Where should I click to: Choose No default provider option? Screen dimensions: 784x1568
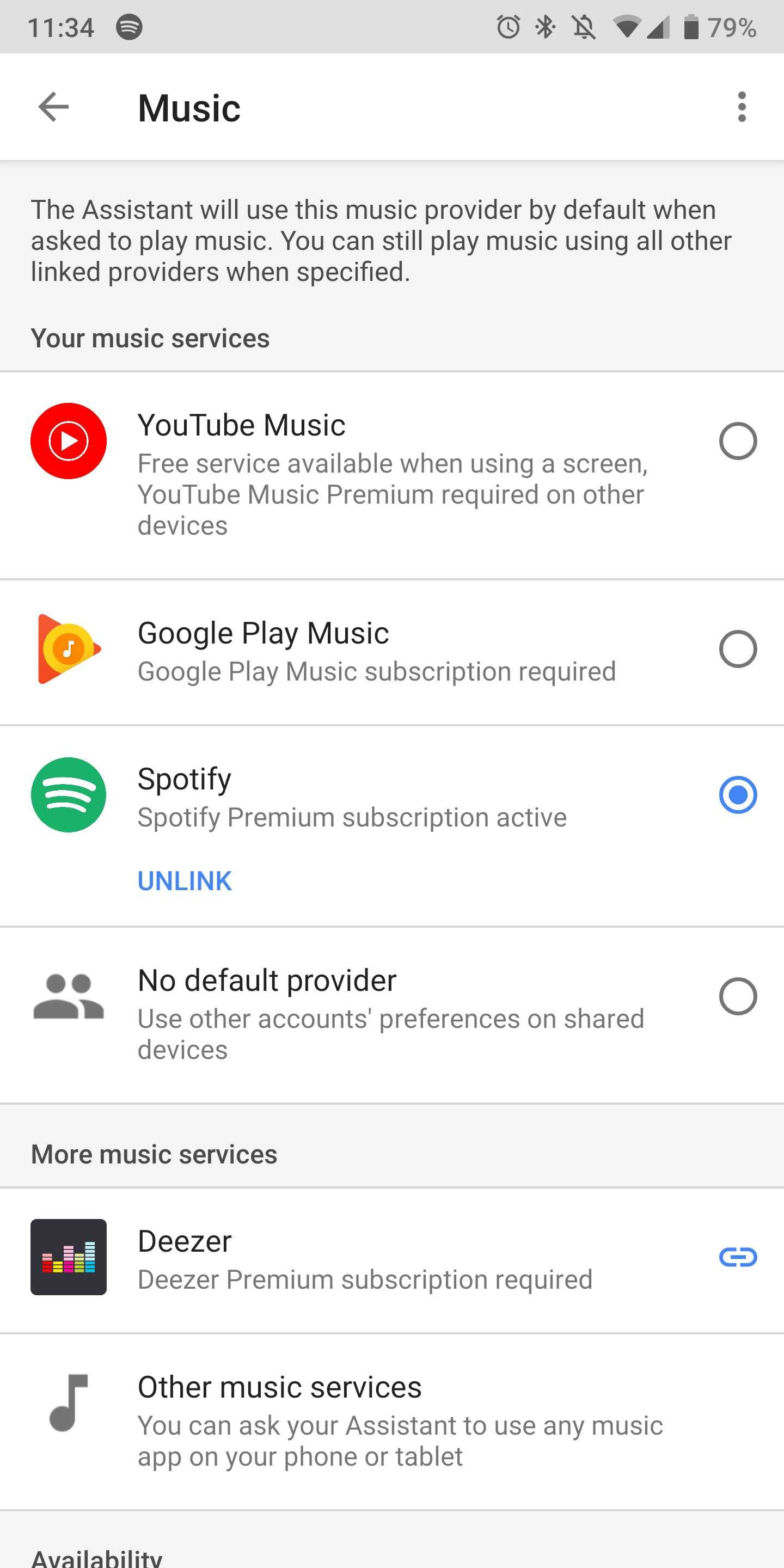738,997
